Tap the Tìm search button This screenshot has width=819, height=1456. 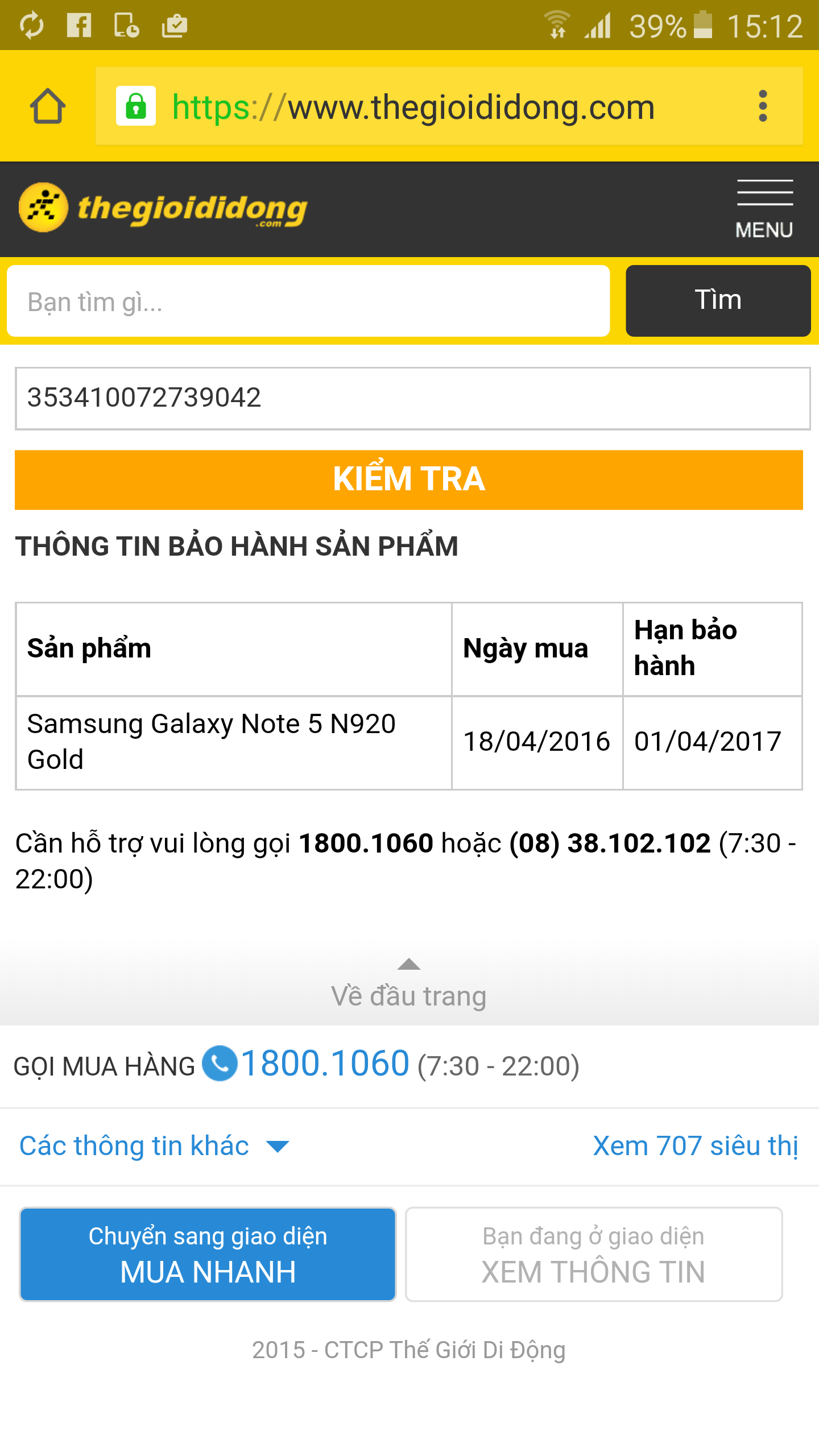pyautogui.click(x=718, y=301)
